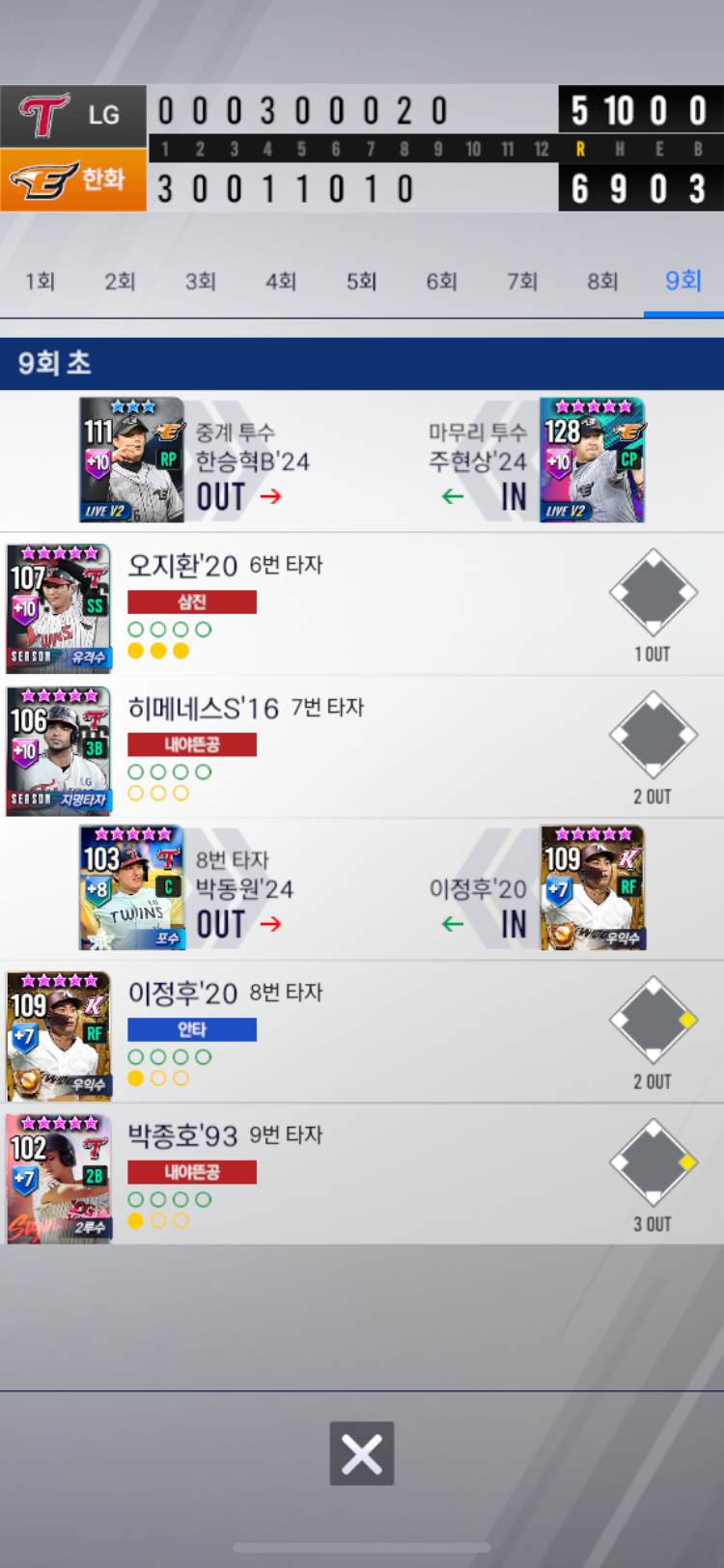Switch to the 1회 inning tab

[40, 281]
